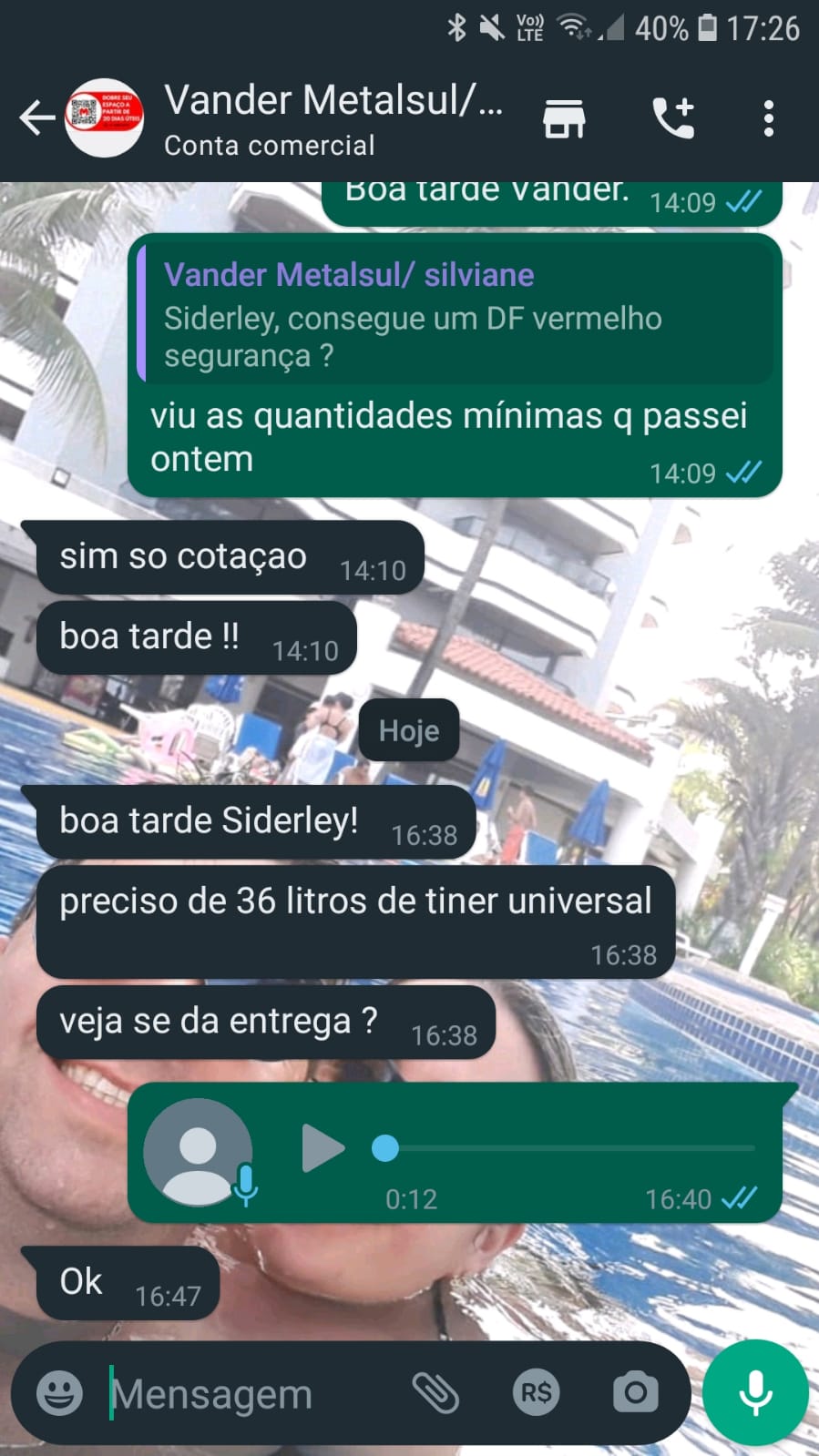
Task: Start a call with Vander Metalsul
Action: [674, 118]
